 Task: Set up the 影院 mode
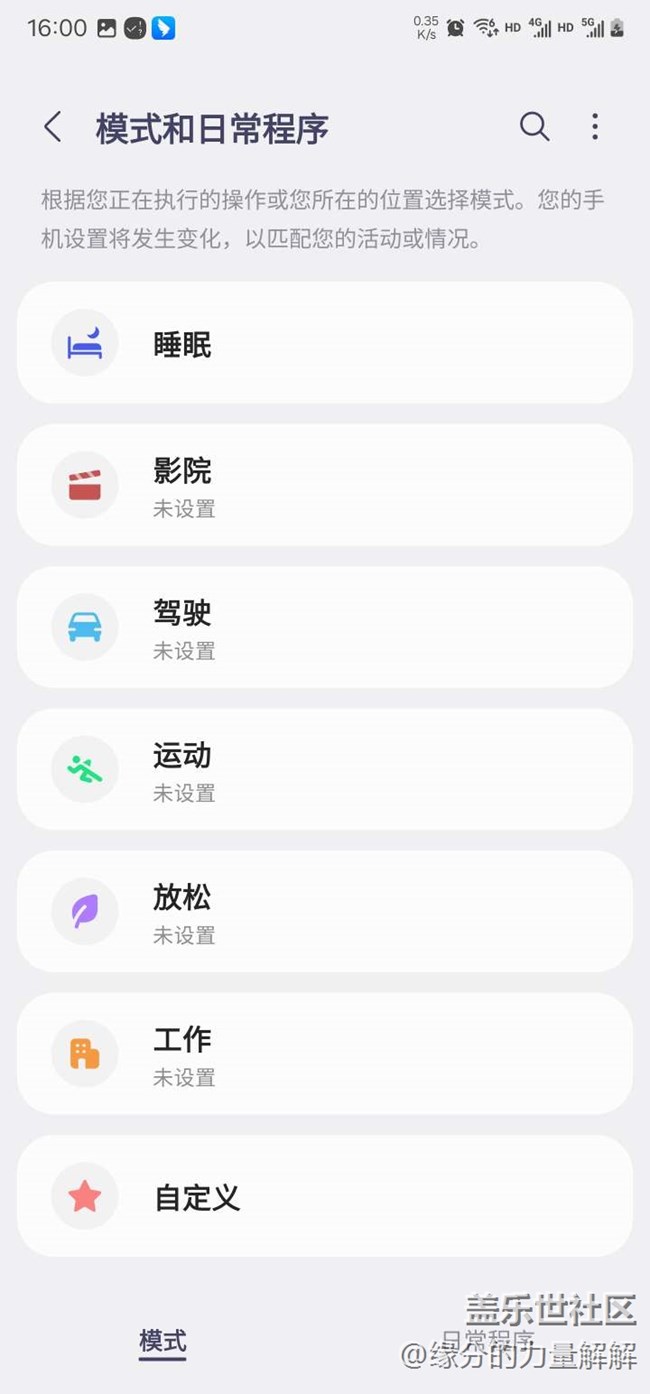click(x=325, y=485)
